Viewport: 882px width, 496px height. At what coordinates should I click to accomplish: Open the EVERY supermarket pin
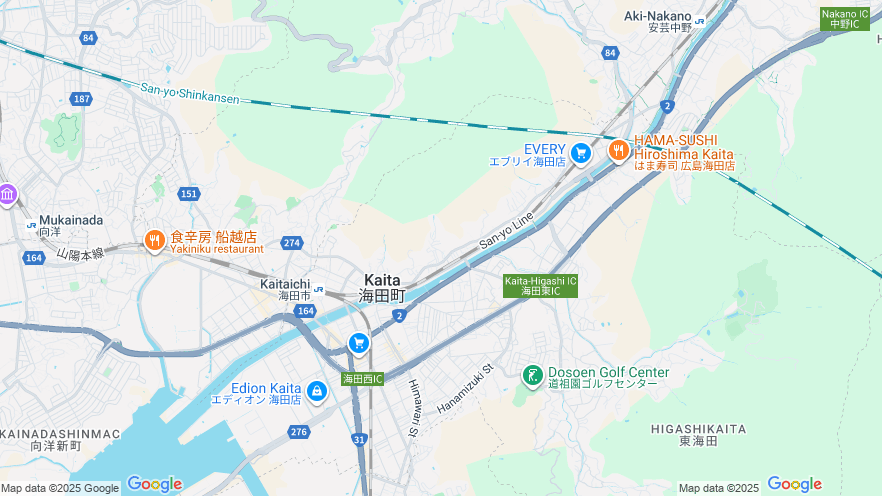[x=580, y=153]
